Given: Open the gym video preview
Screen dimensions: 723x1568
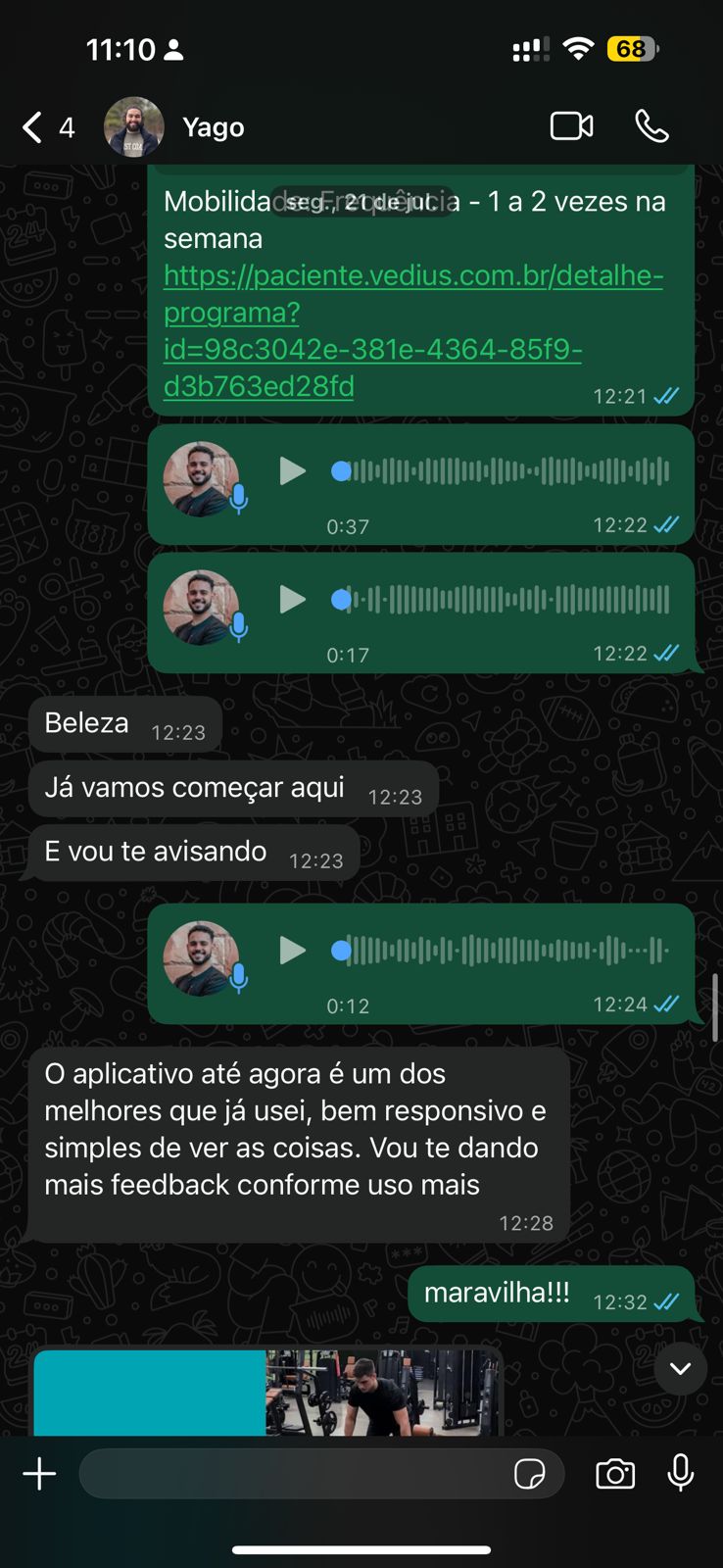Looking at the screenshot, I should 382,1394.
